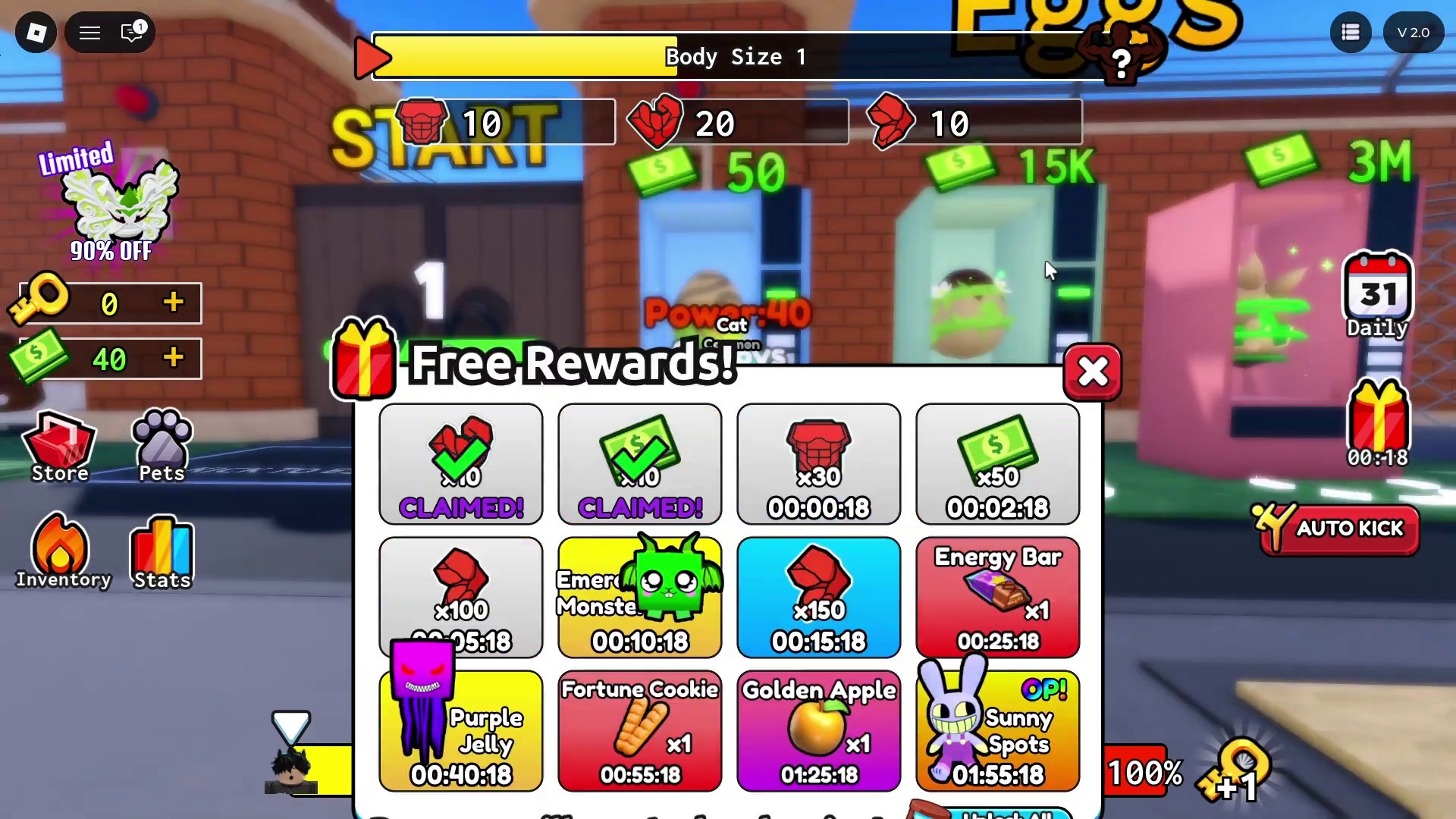The image size is (1456, 819).
Task: Open the Inventory
Action: point(61,552)
